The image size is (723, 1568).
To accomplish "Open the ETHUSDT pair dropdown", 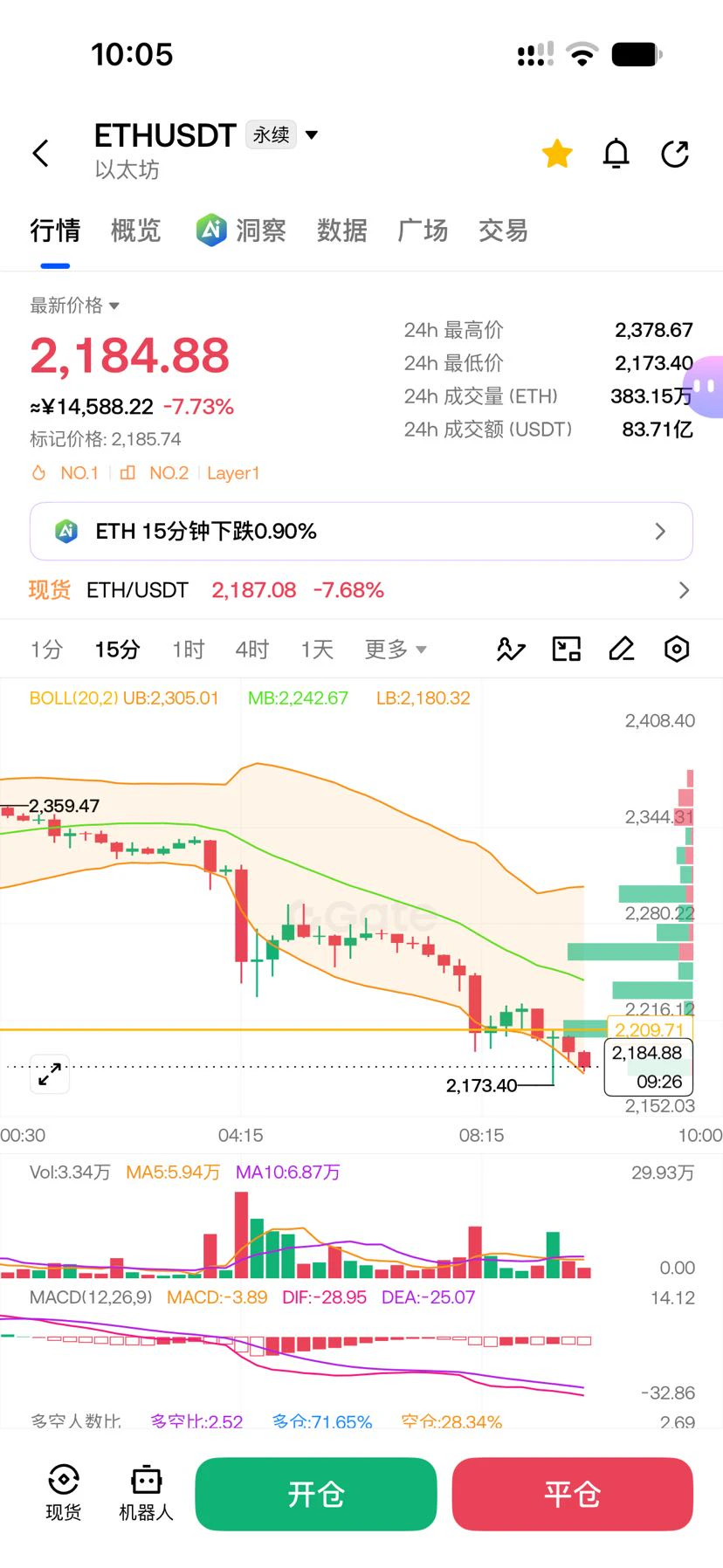I will pos(311,134).
